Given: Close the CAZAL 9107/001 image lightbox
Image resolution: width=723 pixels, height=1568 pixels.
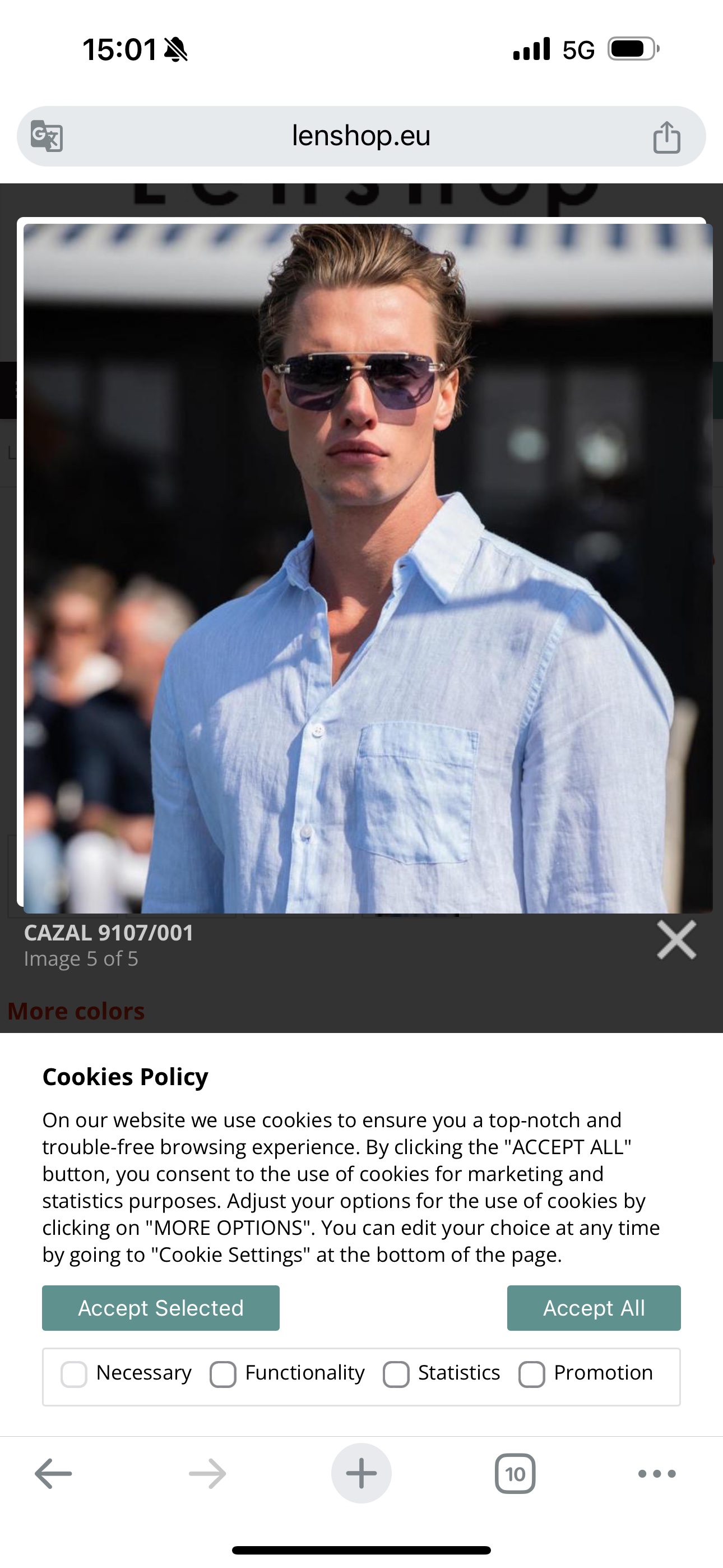Looking at the screenshot, I should coord(676,940).
